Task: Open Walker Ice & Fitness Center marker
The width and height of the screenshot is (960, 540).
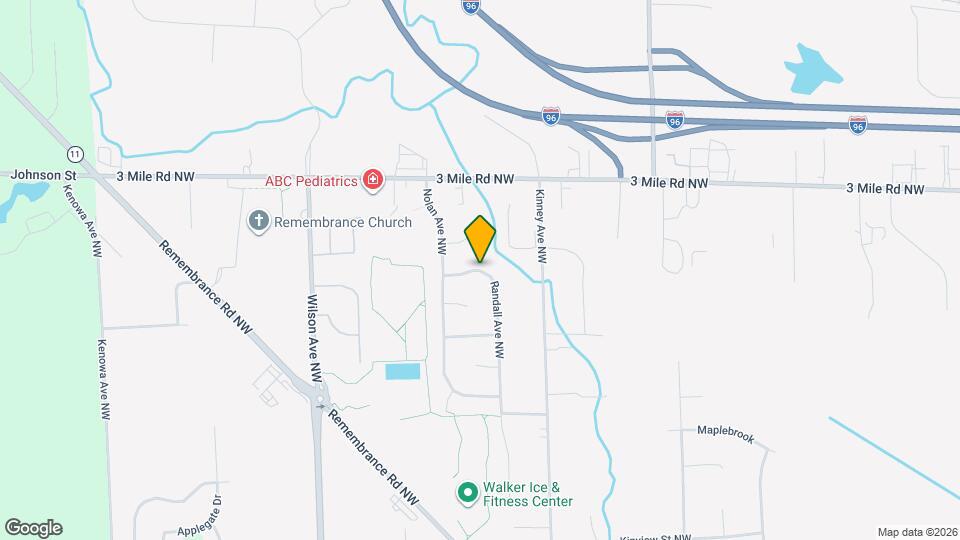Action: (467, 492)
